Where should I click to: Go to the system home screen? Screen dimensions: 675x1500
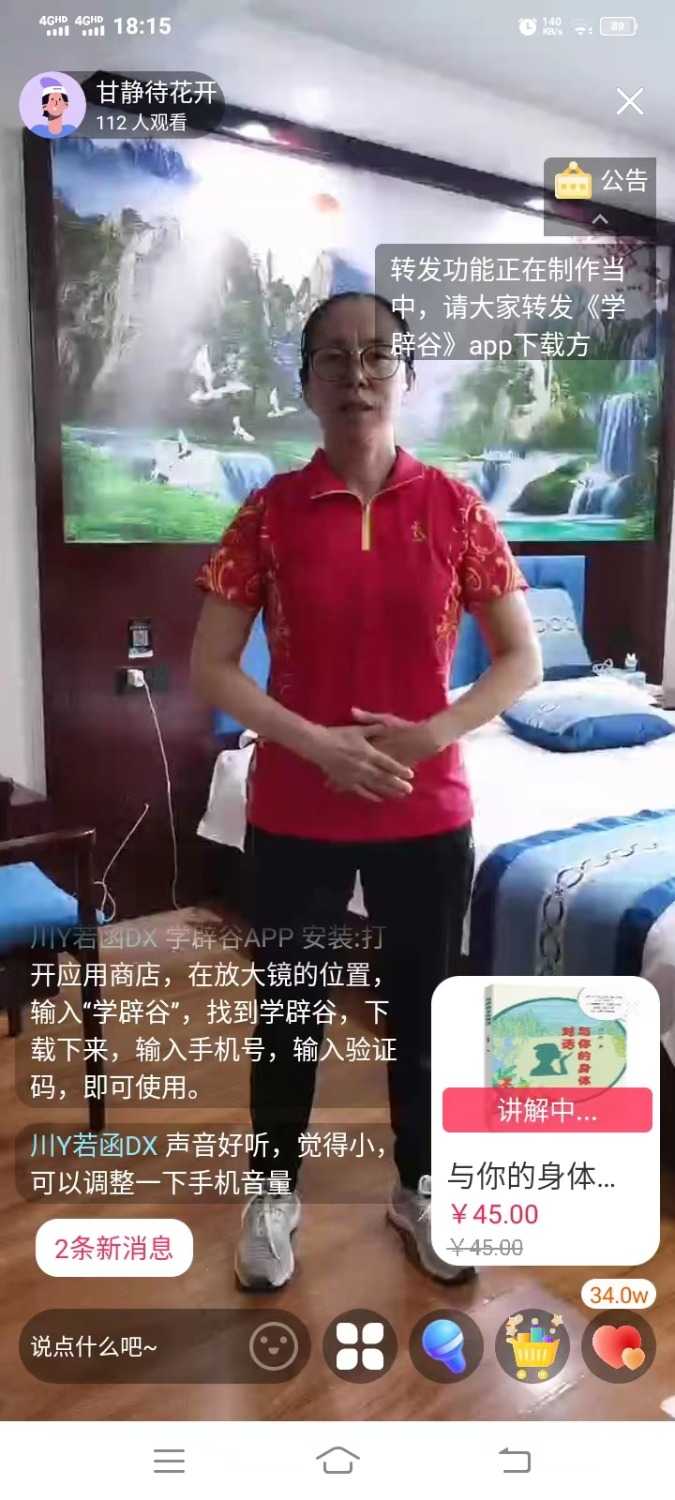(x=338, y=1461)
